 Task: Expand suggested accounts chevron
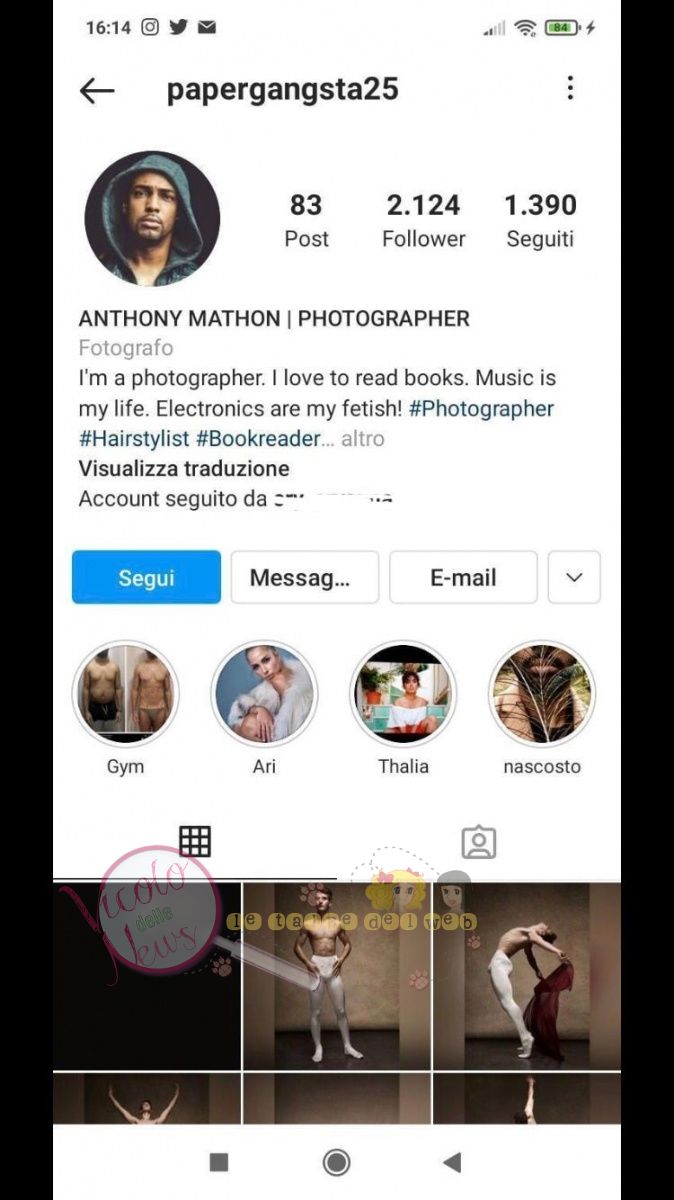(574, 577)
